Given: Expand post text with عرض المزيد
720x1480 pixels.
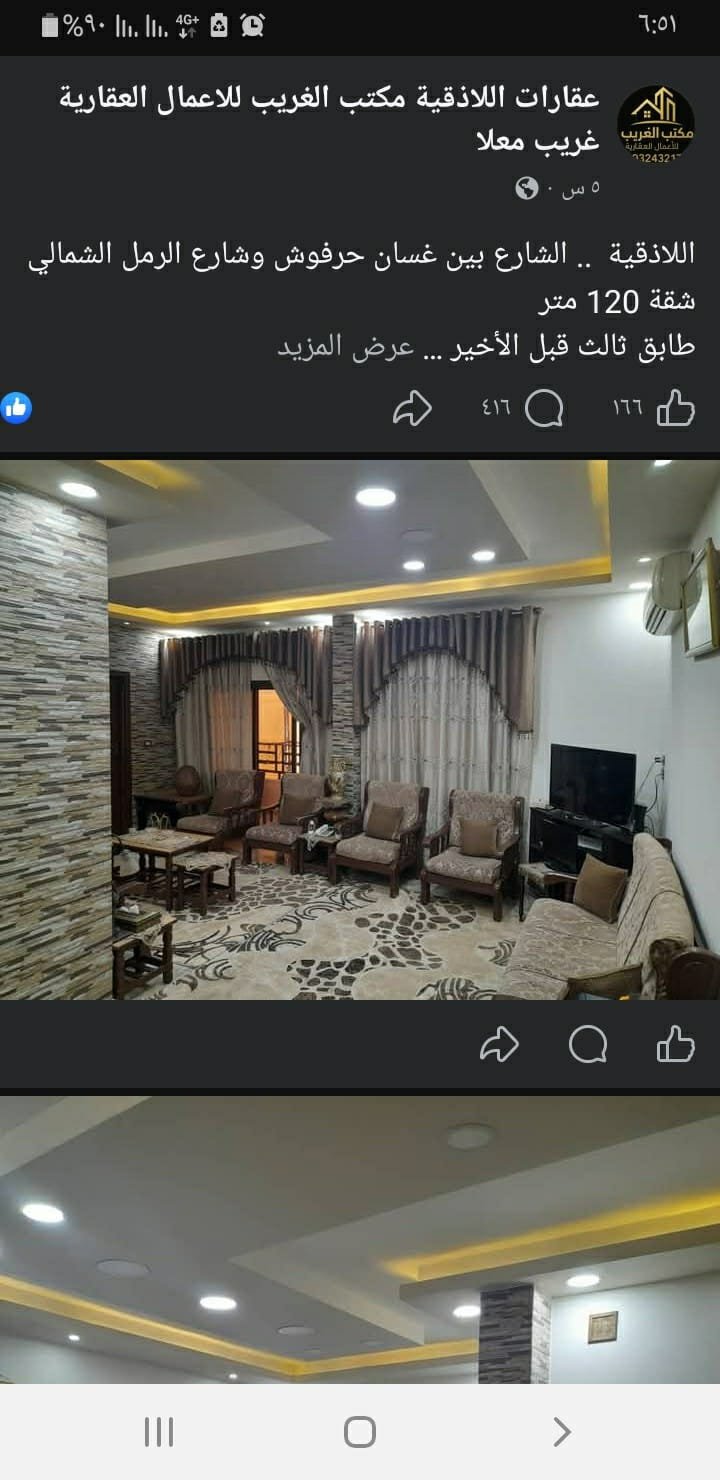Looking at the screenshot, I should [345, 346].
